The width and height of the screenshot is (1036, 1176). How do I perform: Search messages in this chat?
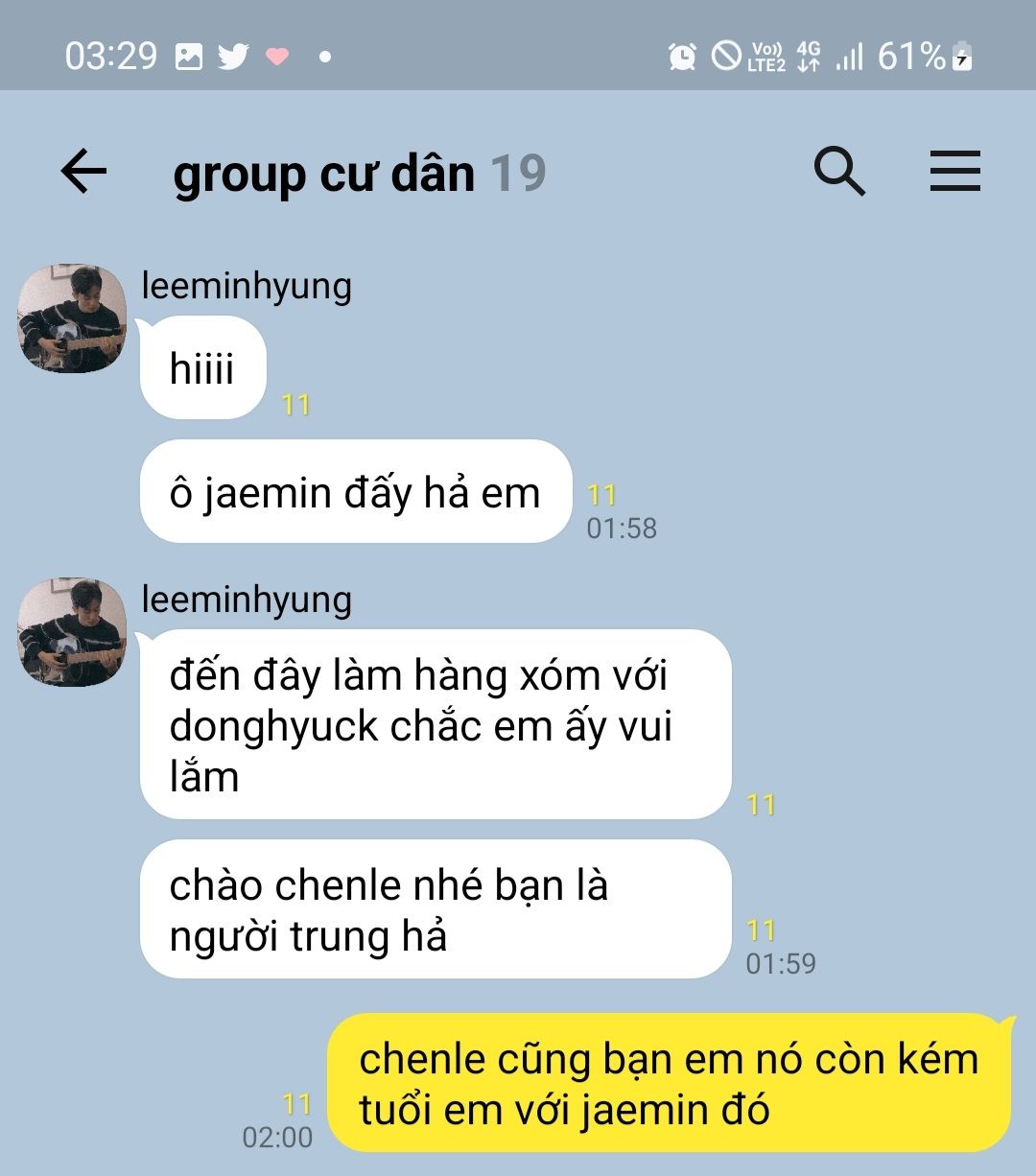(x=839, y=173)
